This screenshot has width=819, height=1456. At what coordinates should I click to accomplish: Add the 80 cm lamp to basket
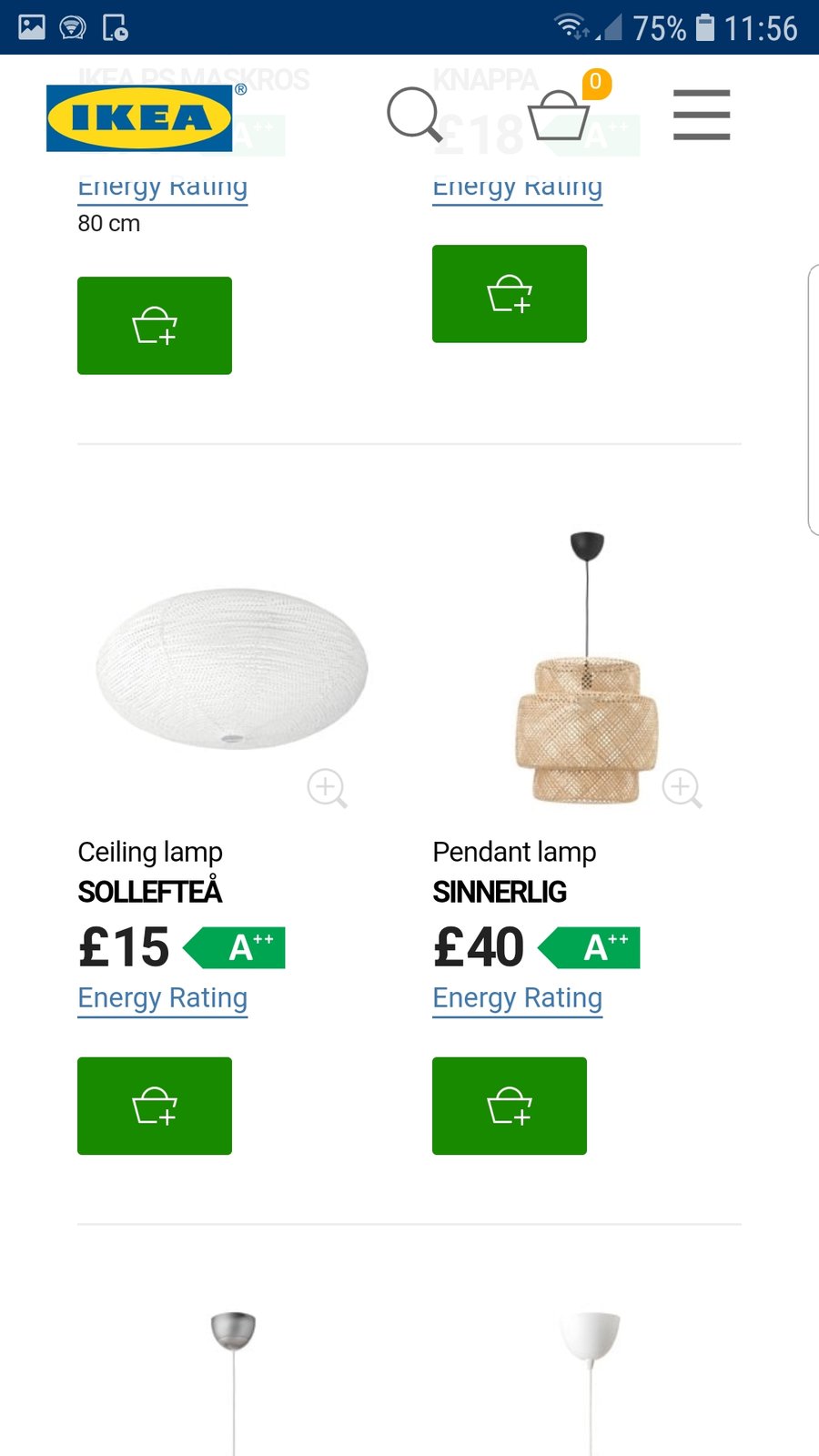pos(155,326)
